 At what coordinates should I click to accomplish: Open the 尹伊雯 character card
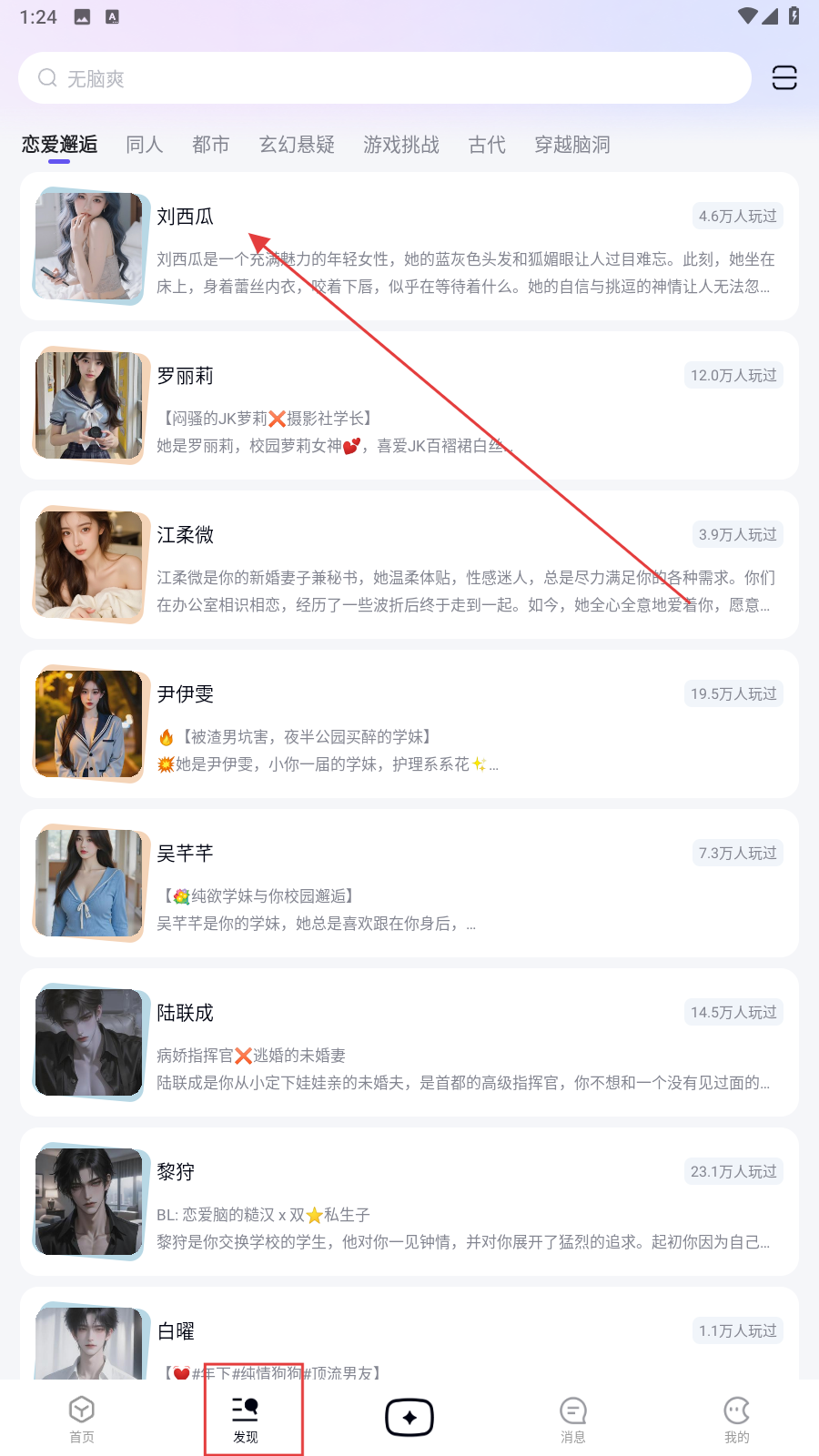409,723
